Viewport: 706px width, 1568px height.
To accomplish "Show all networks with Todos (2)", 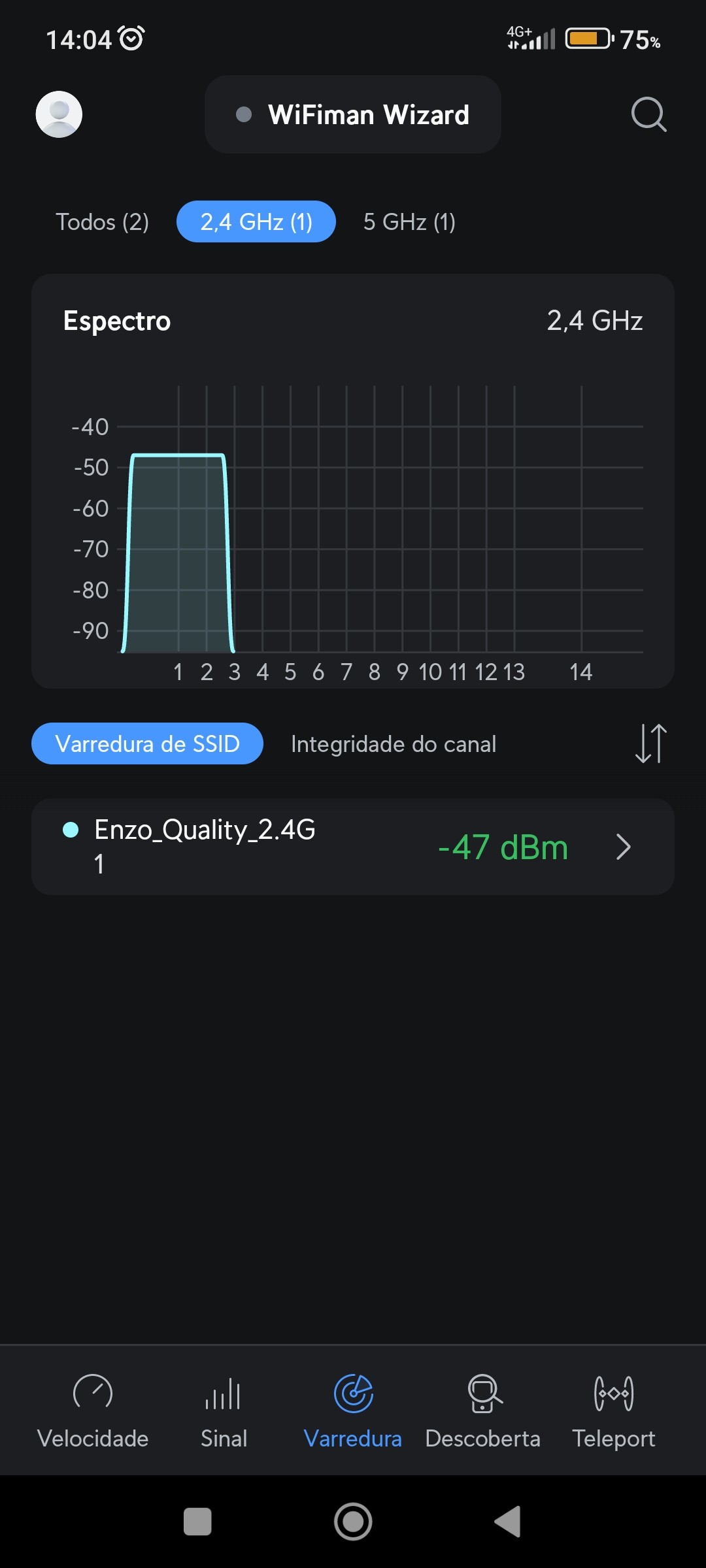I will 102,222.
